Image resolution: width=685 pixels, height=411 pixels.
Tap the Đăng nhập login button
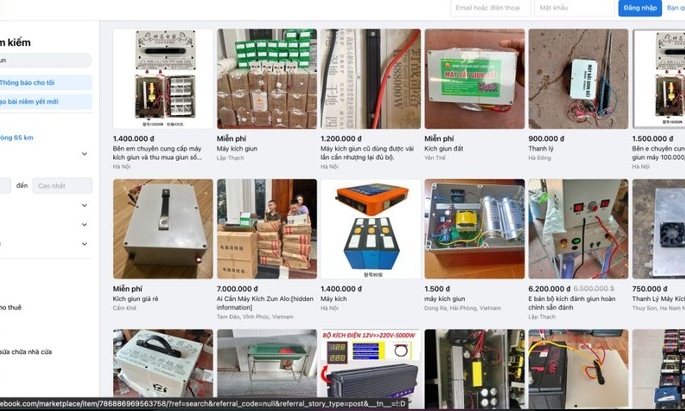coord(640,8)
